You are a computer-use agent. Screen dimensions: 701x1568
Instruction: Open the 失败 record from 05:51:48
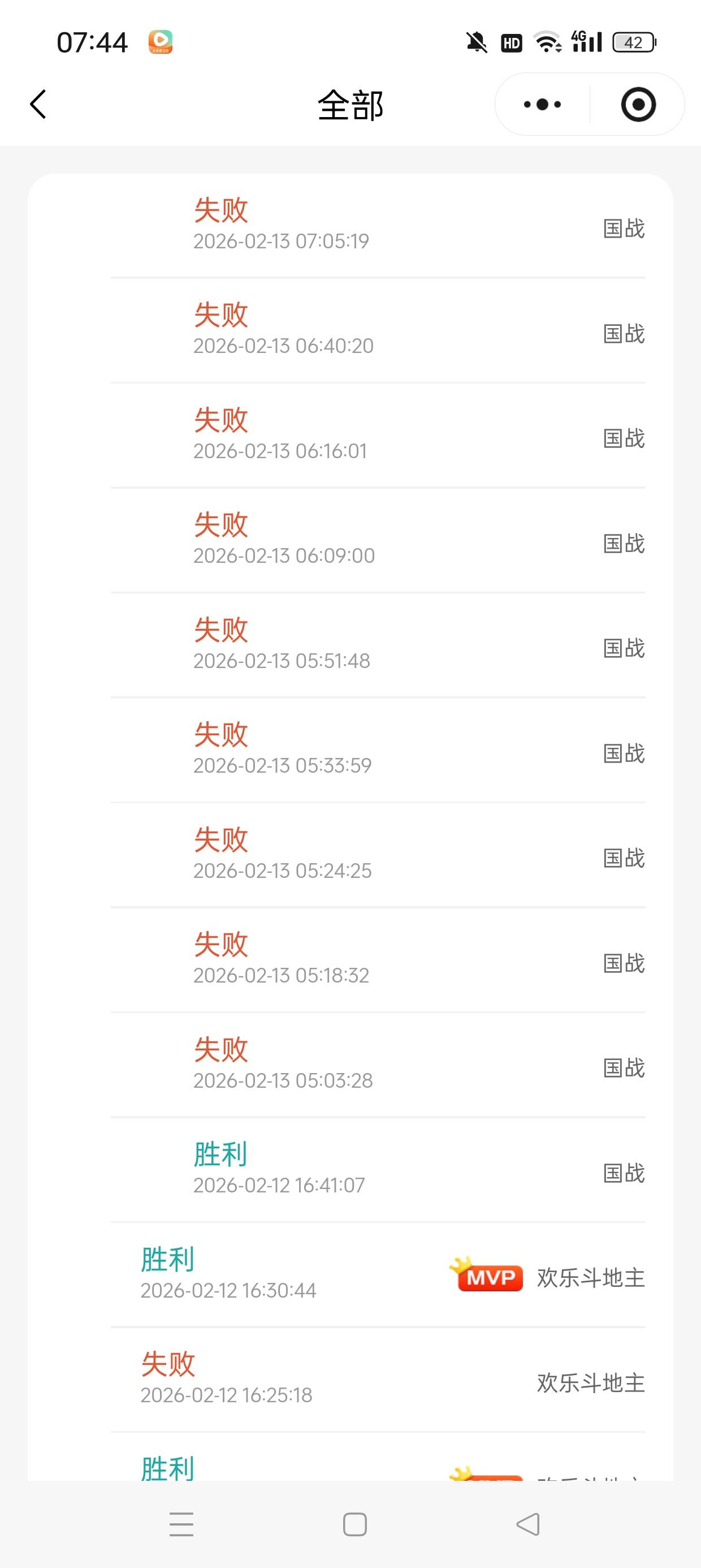[377, 645]
